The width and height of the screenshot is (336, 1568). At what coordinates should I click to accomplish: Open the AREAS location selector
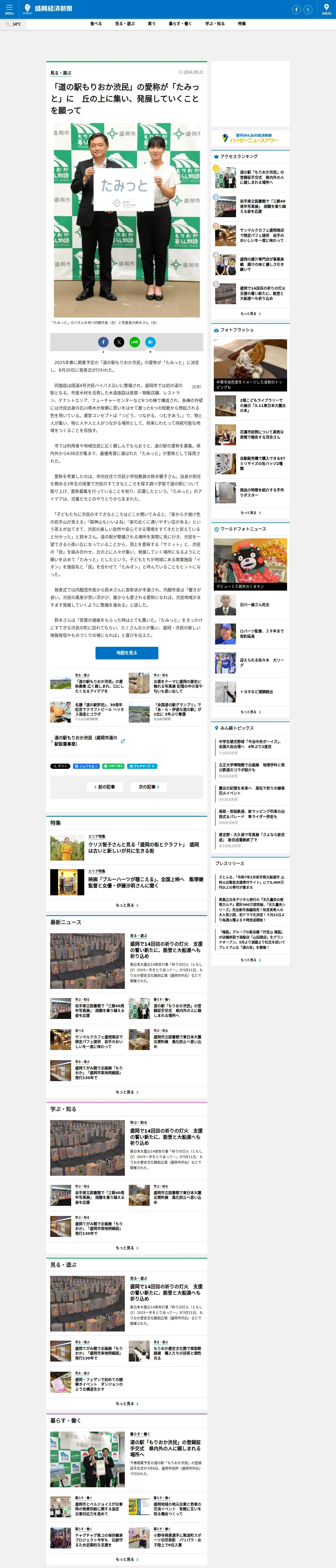coord(326,9)
